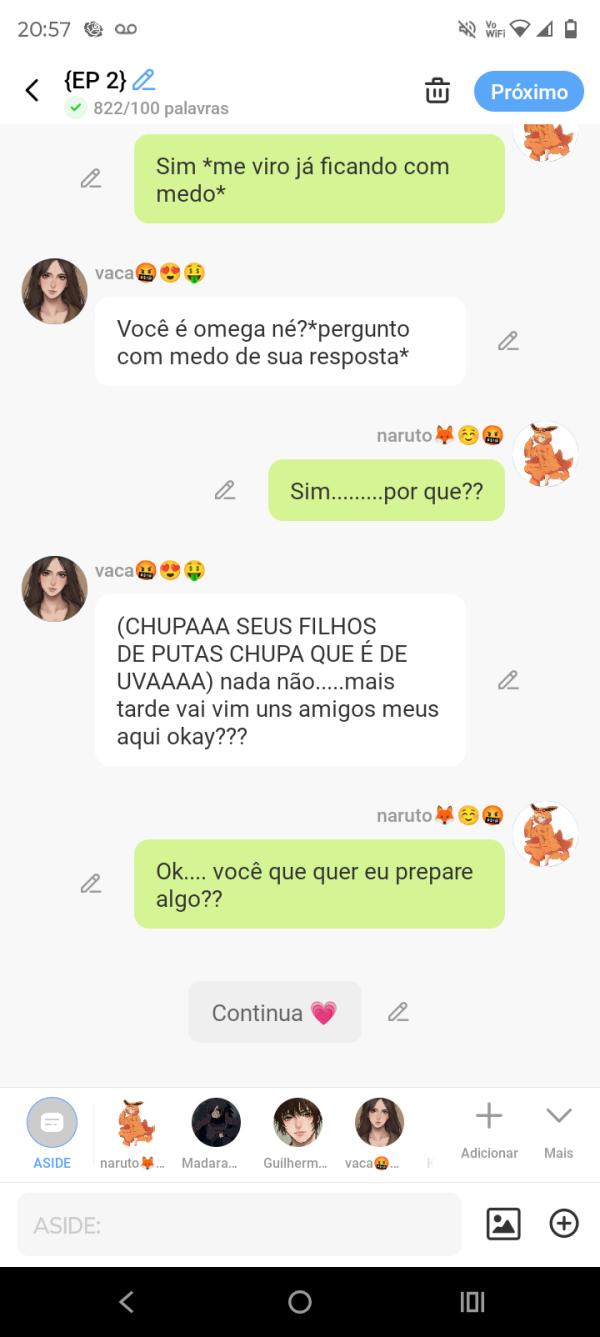Edit the {EP 2} episode title
This screenshot has height=1337, width=600.
(x=144, y=80)
